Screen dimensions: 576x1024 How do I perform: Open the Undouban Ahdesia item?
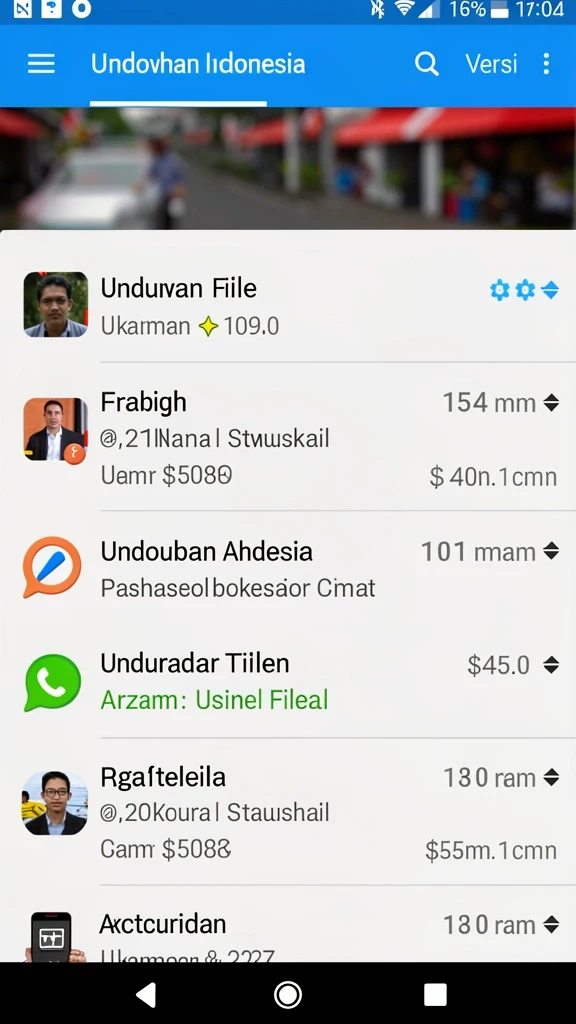click(x=288, y=568)
